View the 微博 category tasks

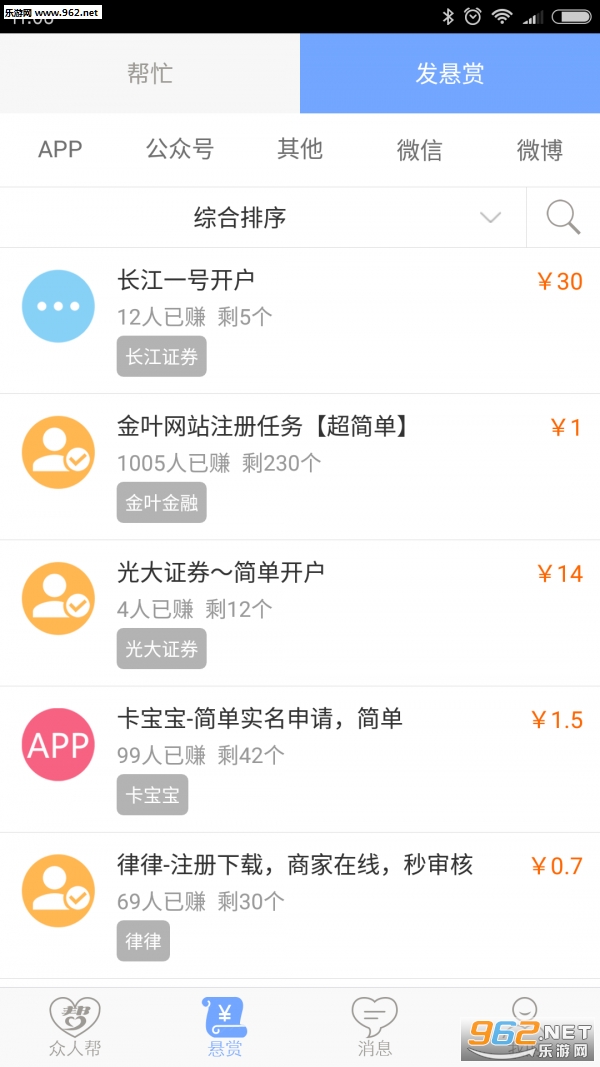[540, 150]
